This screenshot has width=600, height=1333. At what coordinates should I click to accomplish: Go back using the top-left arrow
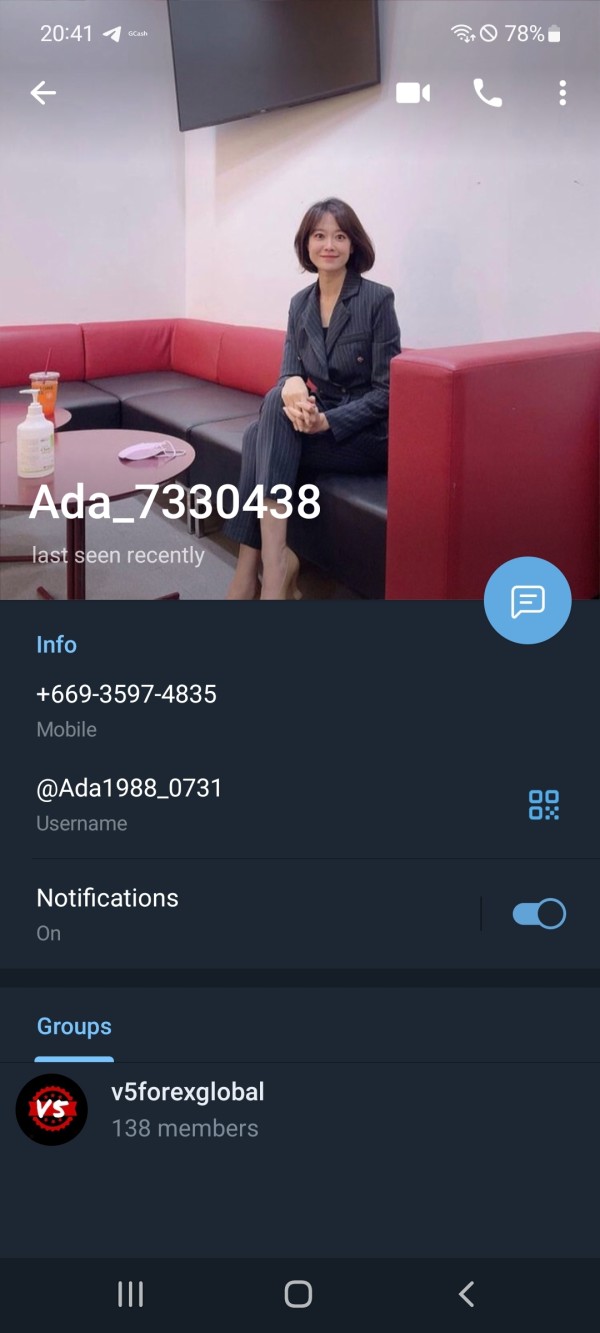pyautogui.click(x=43, y=93)
